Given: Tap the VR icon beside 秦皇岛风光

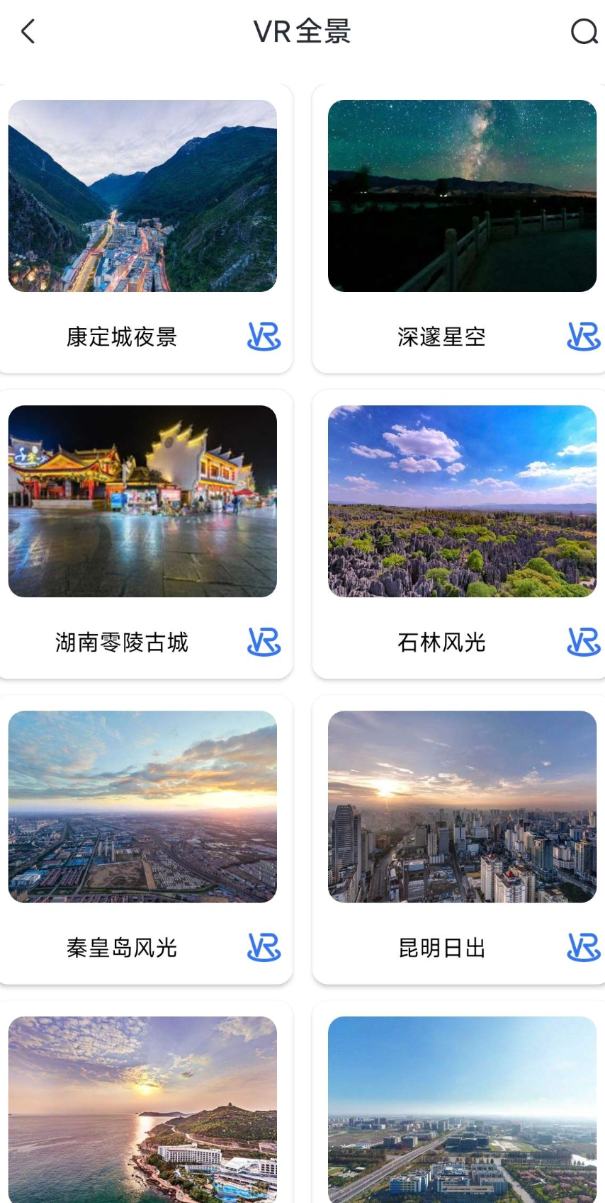Looking at the screenshot, I should tap(264, 947).
